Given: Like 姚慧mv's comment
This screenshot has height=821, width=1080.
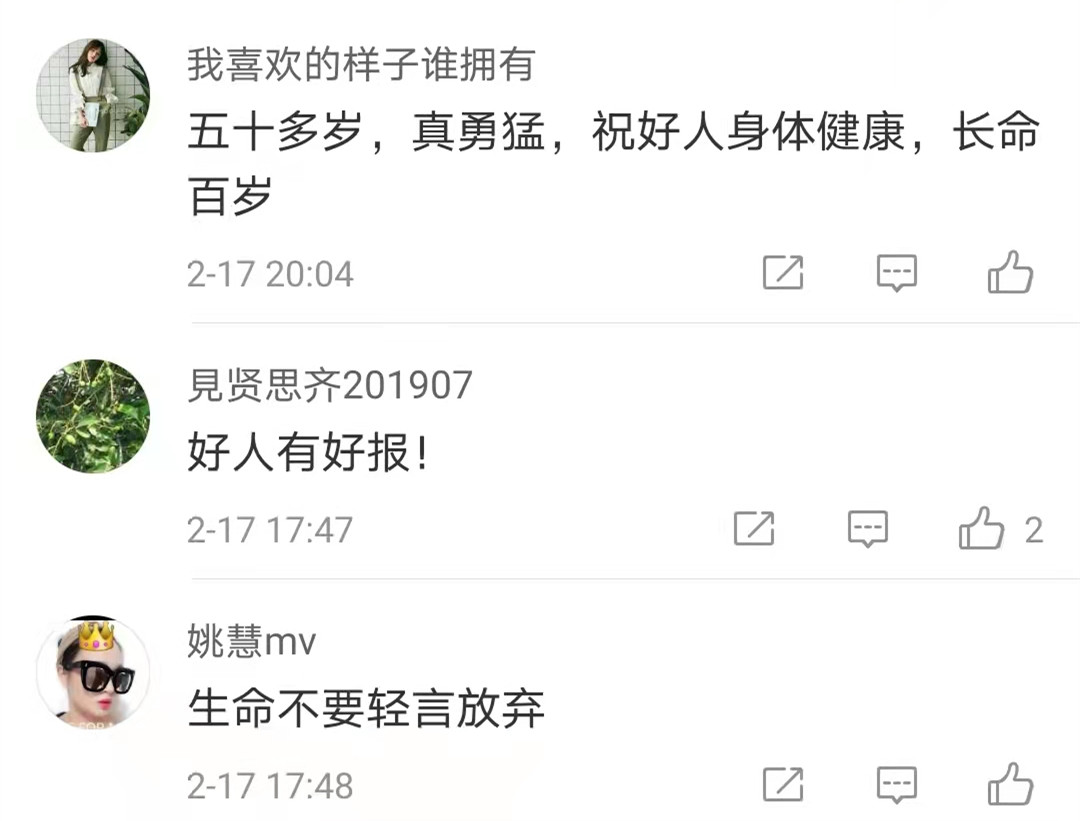Looking at the screenshot, I should coord(1010,784).
